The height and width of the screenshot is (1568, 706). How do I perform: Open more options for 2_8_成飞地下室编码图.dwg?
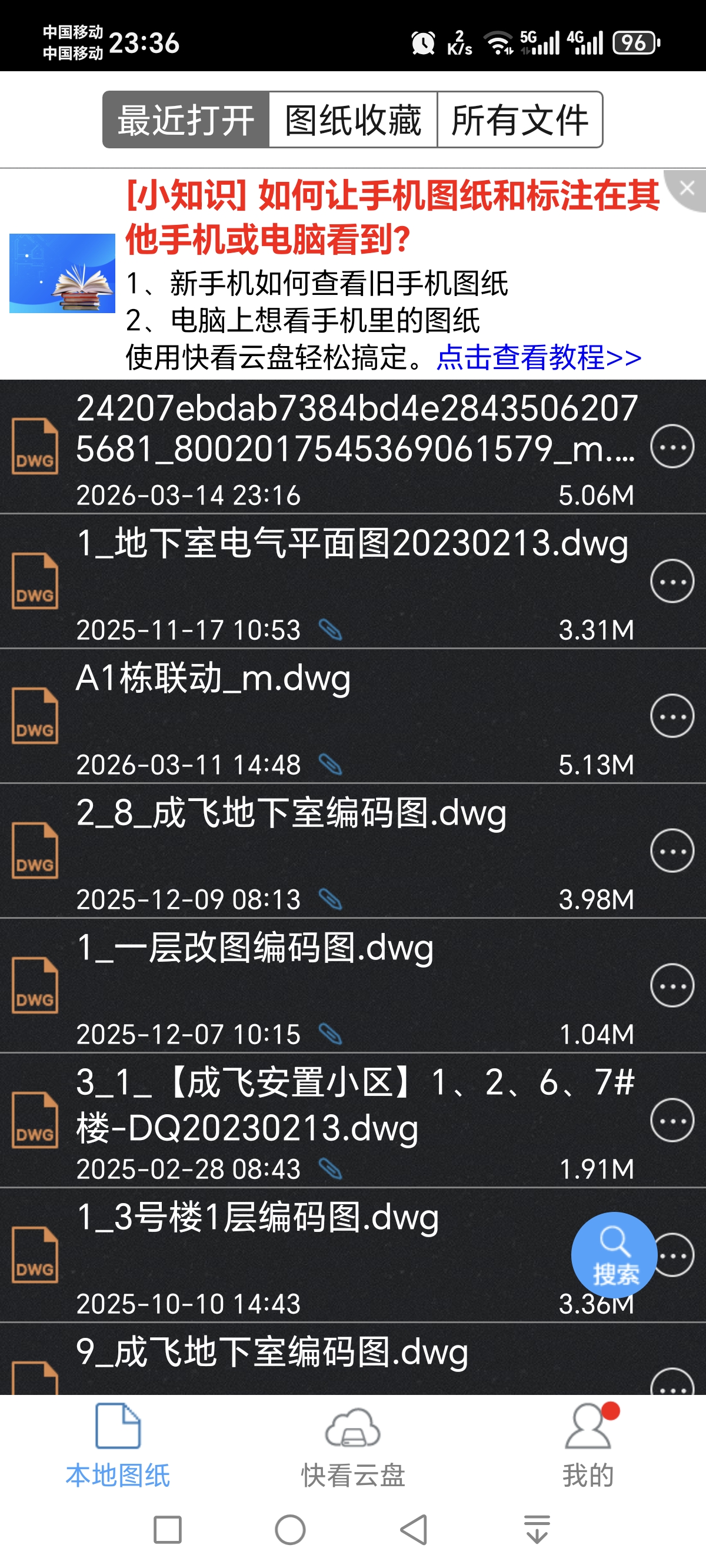point(672,851)
